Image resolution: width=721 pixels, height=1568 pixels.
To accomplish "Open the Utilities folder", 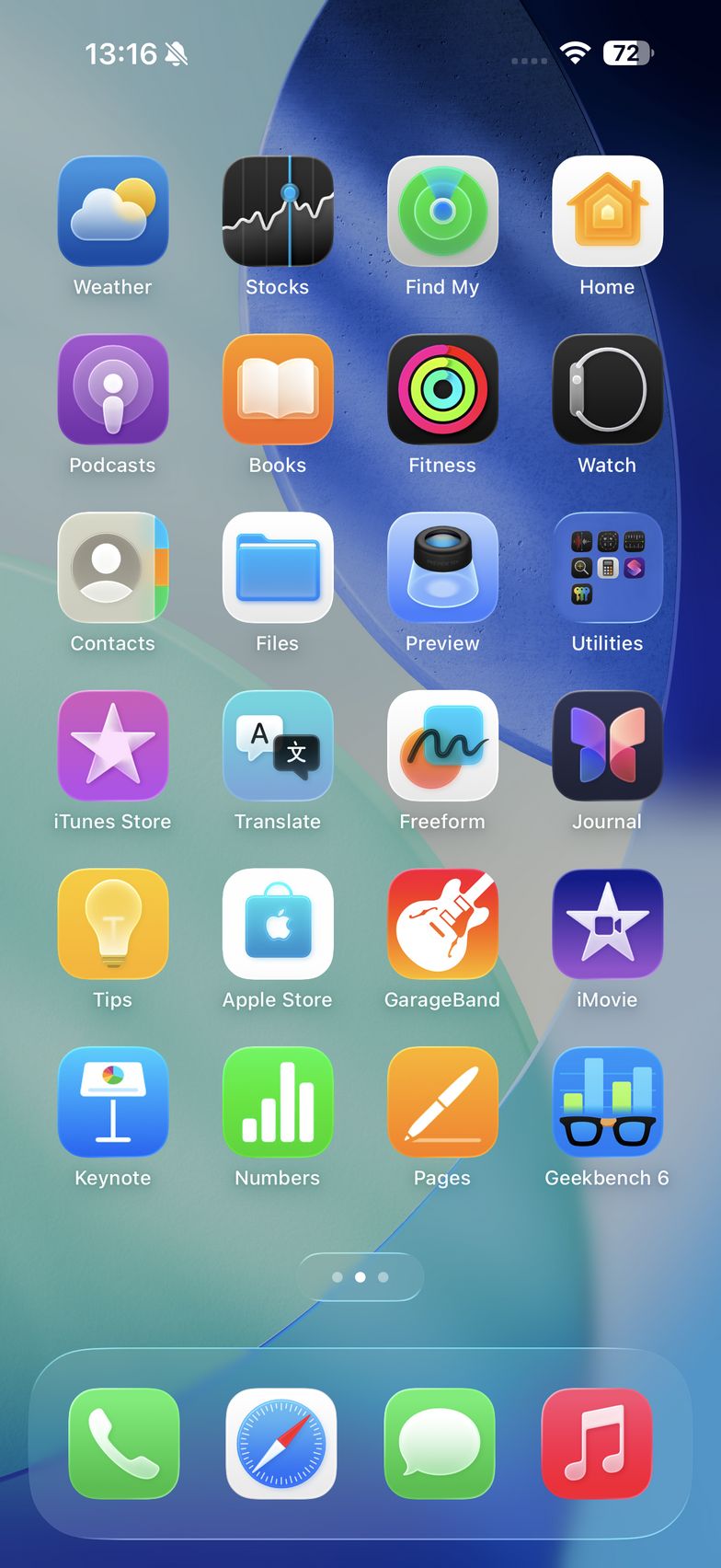I will pyautogui.click(x=607, y=568).
